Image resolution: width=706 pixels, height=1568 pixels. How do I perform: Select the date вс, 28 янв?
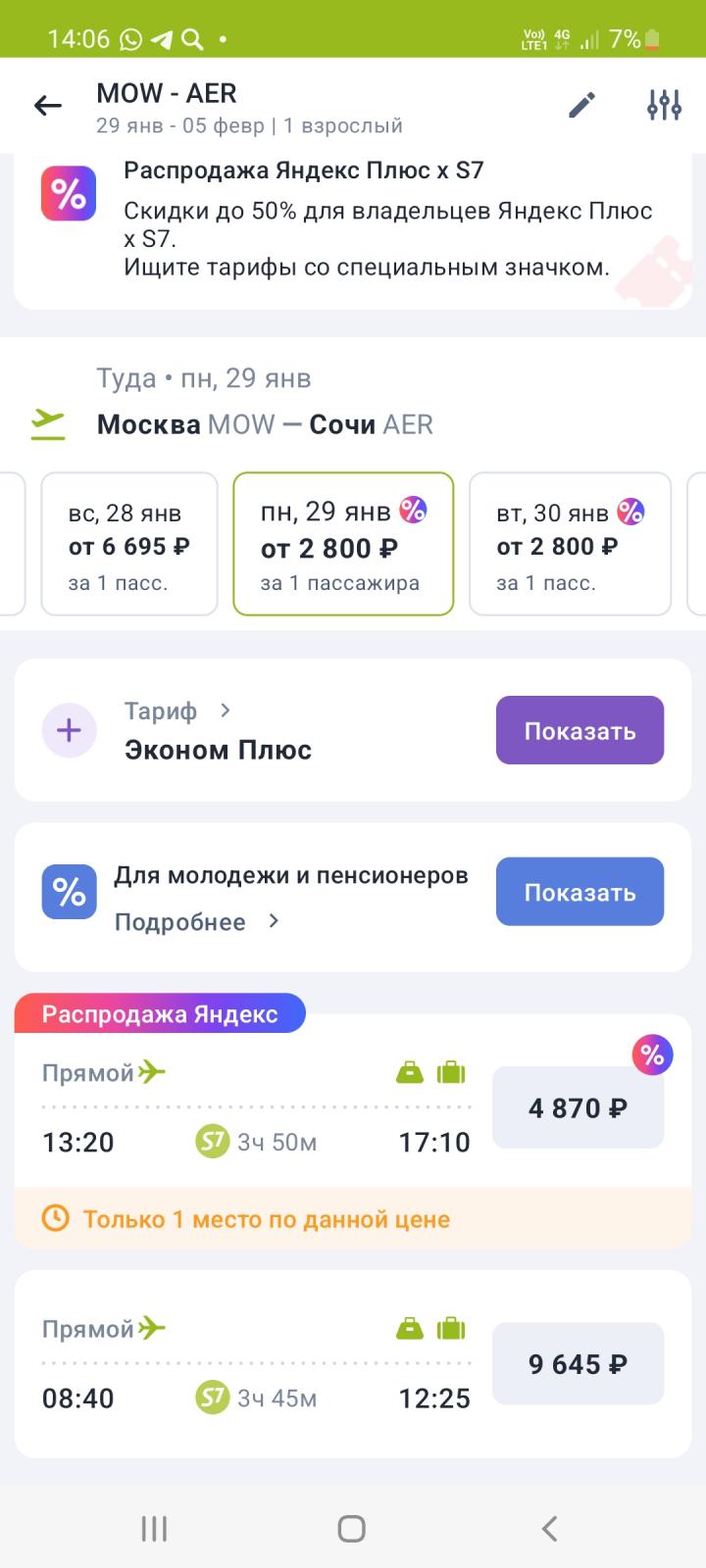click(128, 544)
